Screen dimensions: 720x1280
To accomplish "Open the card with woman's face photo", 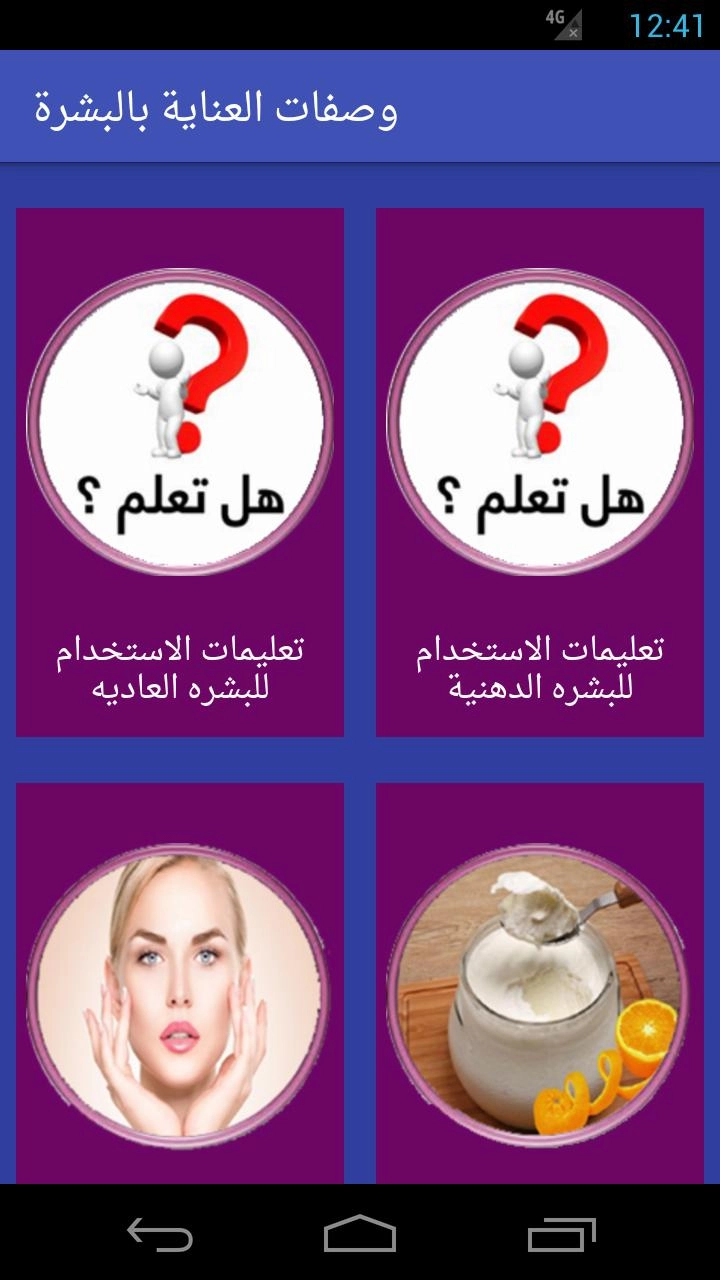I will coord(180,990).
